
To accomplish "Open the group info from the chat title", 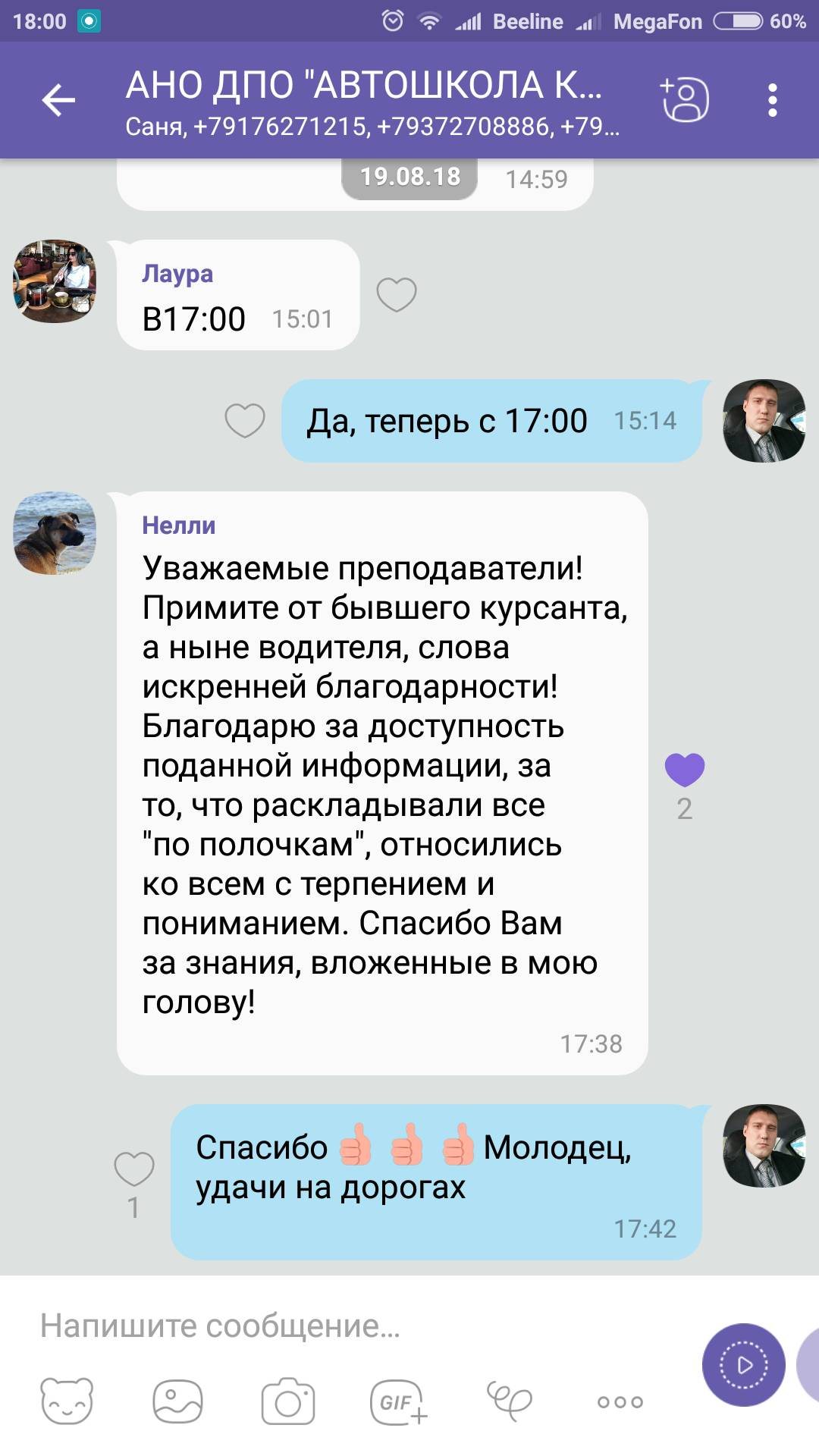I will click(364, 100).
